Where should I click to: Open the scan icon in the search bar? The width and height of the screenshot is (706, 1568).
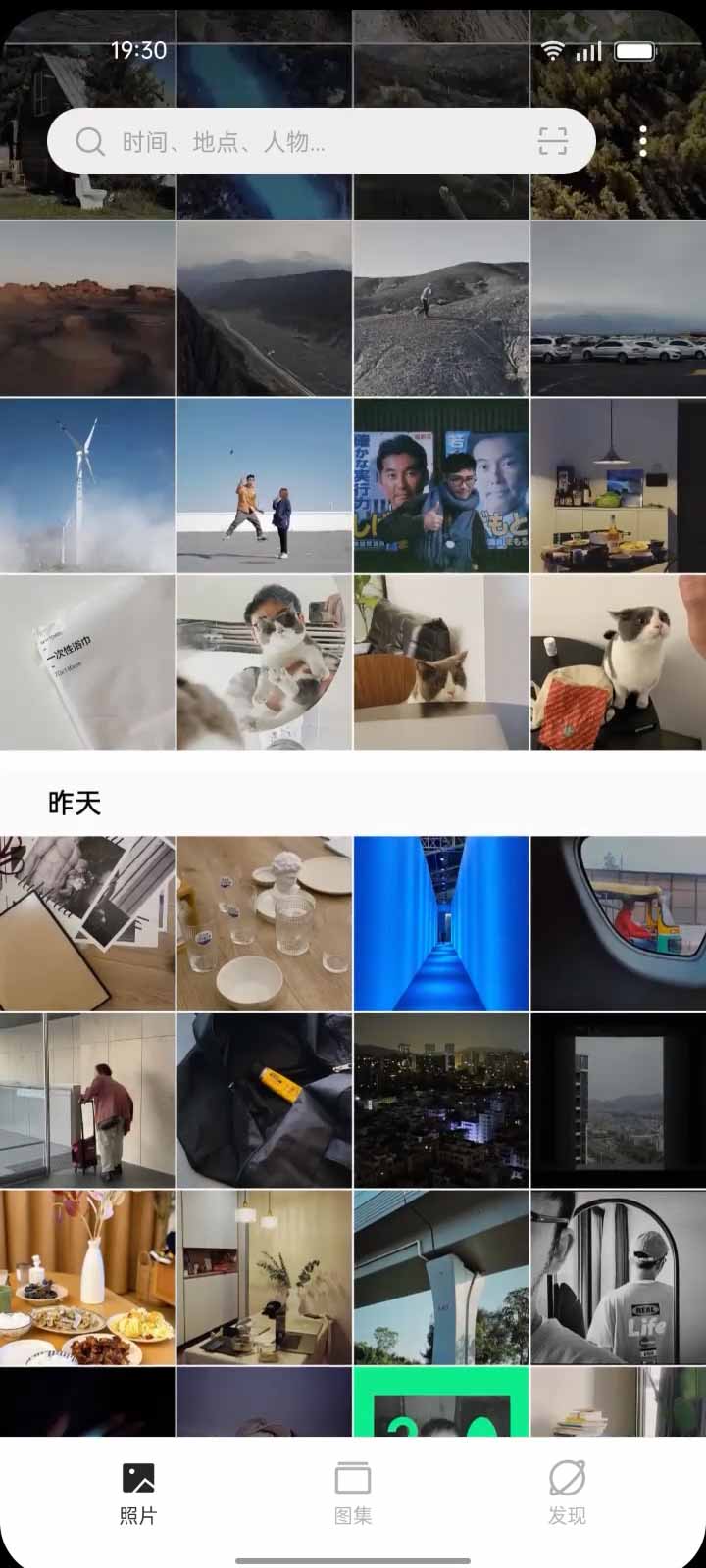(x=553, y=142)
